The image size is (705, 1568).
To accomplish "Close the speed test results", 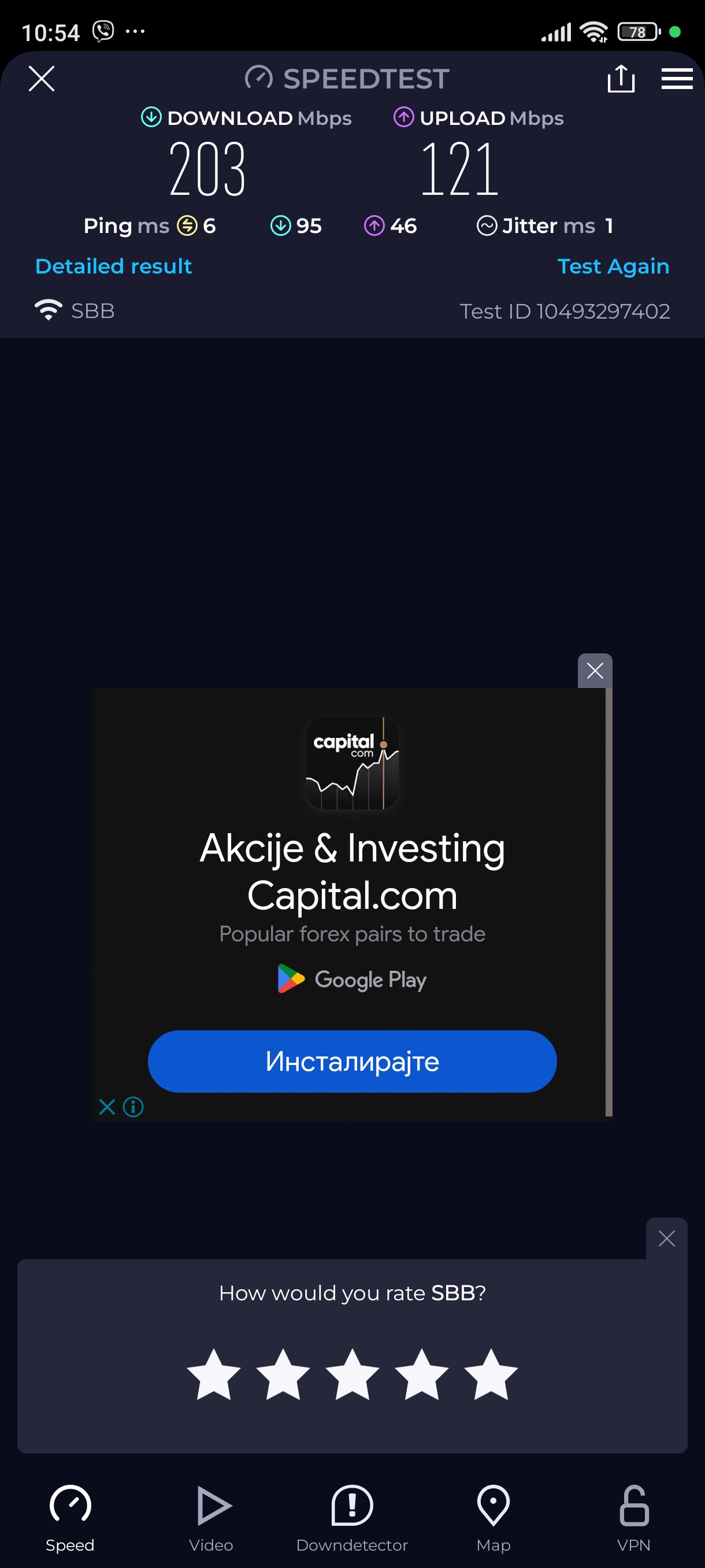I will 42,79.
